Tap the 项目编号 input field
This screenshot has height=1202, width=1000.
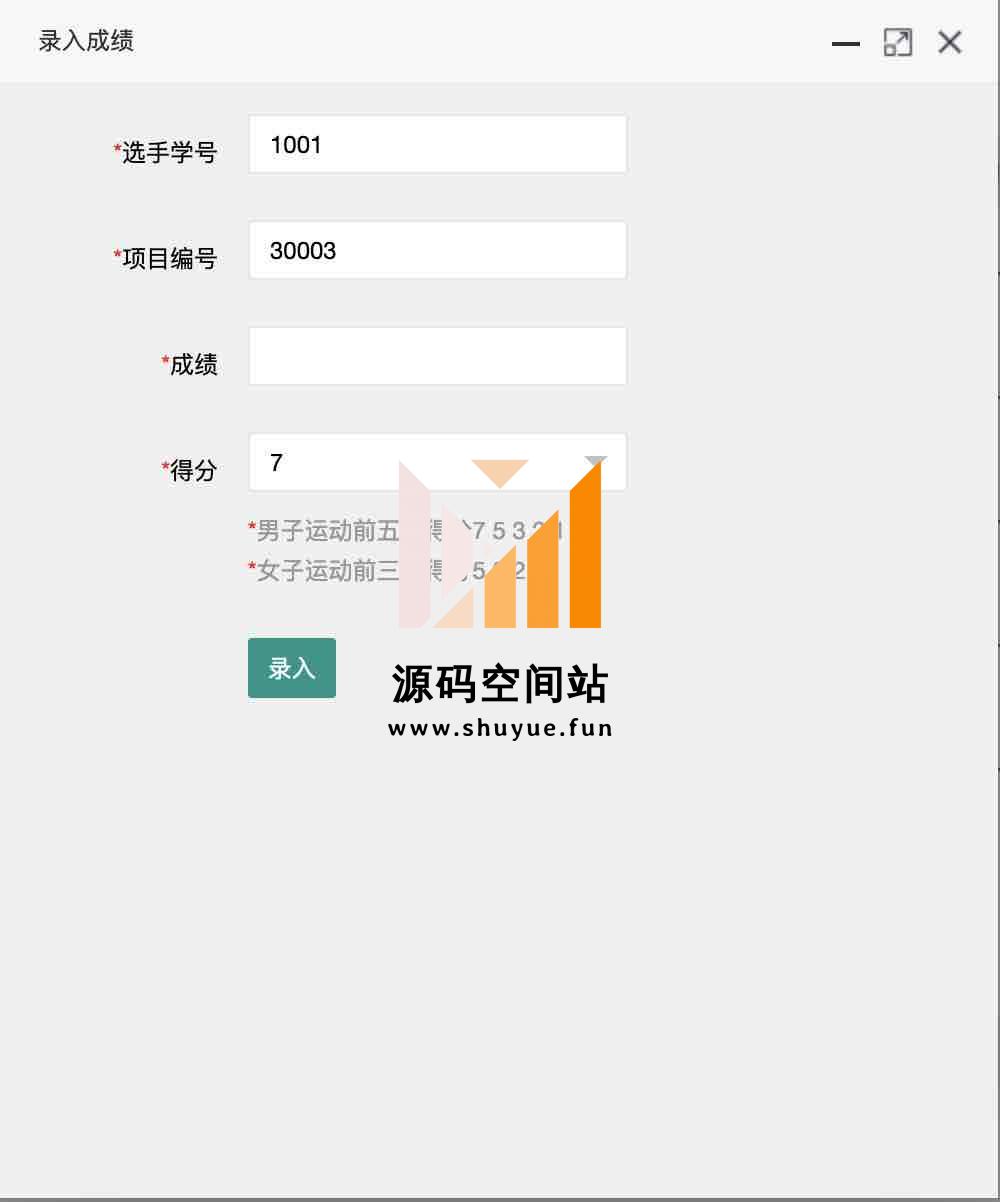(x=437, y=251)
